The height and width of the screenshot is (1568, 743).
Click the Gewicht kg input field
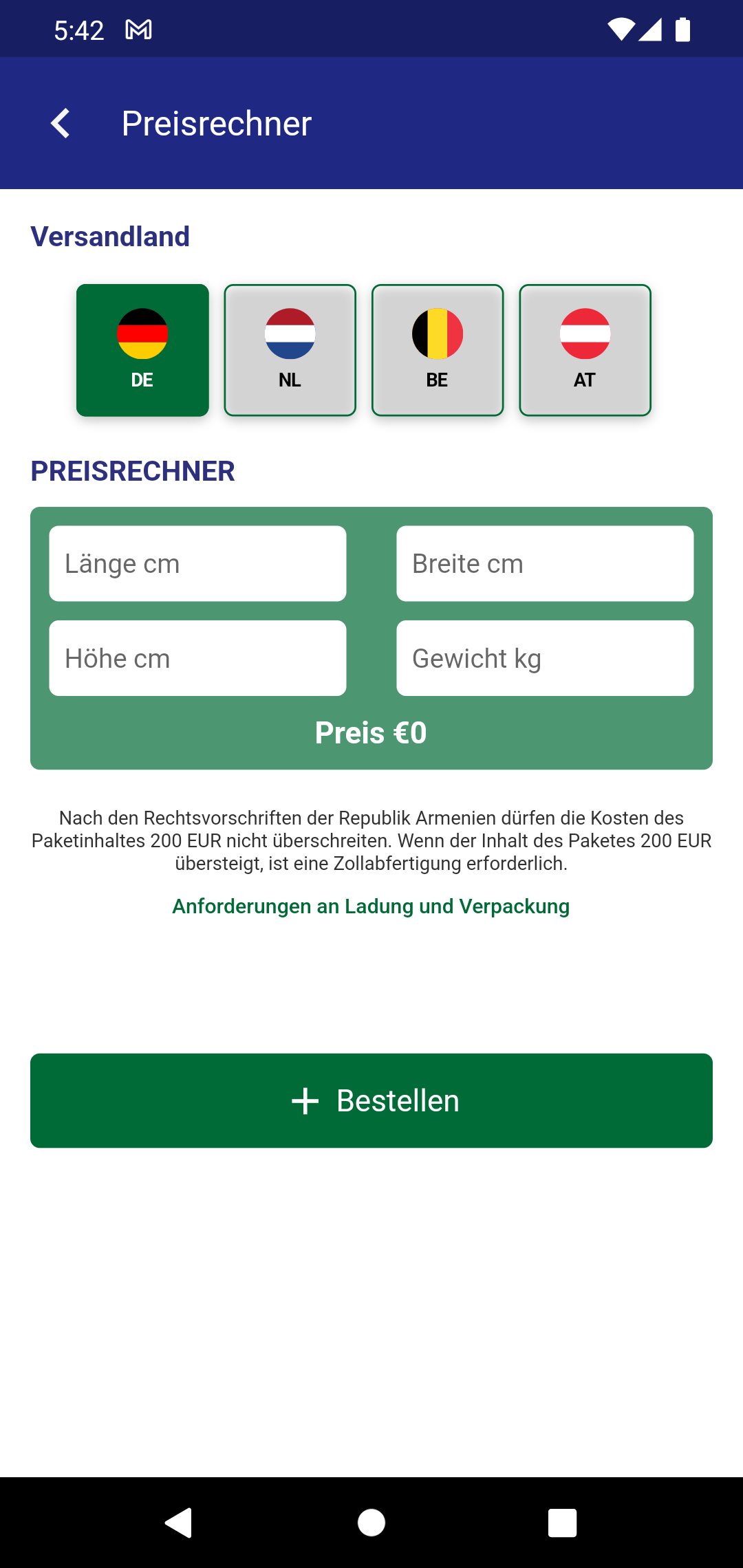(546, 657)
